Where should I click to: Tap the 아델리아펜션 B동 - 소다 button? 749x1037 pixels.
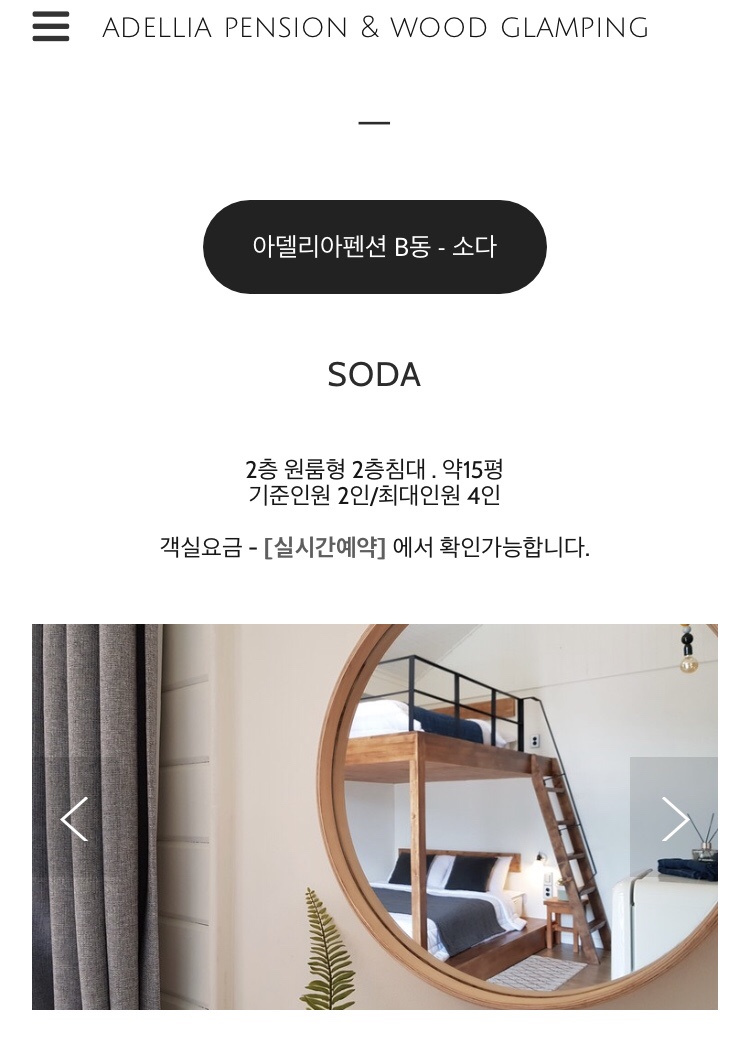click(374, 247)
